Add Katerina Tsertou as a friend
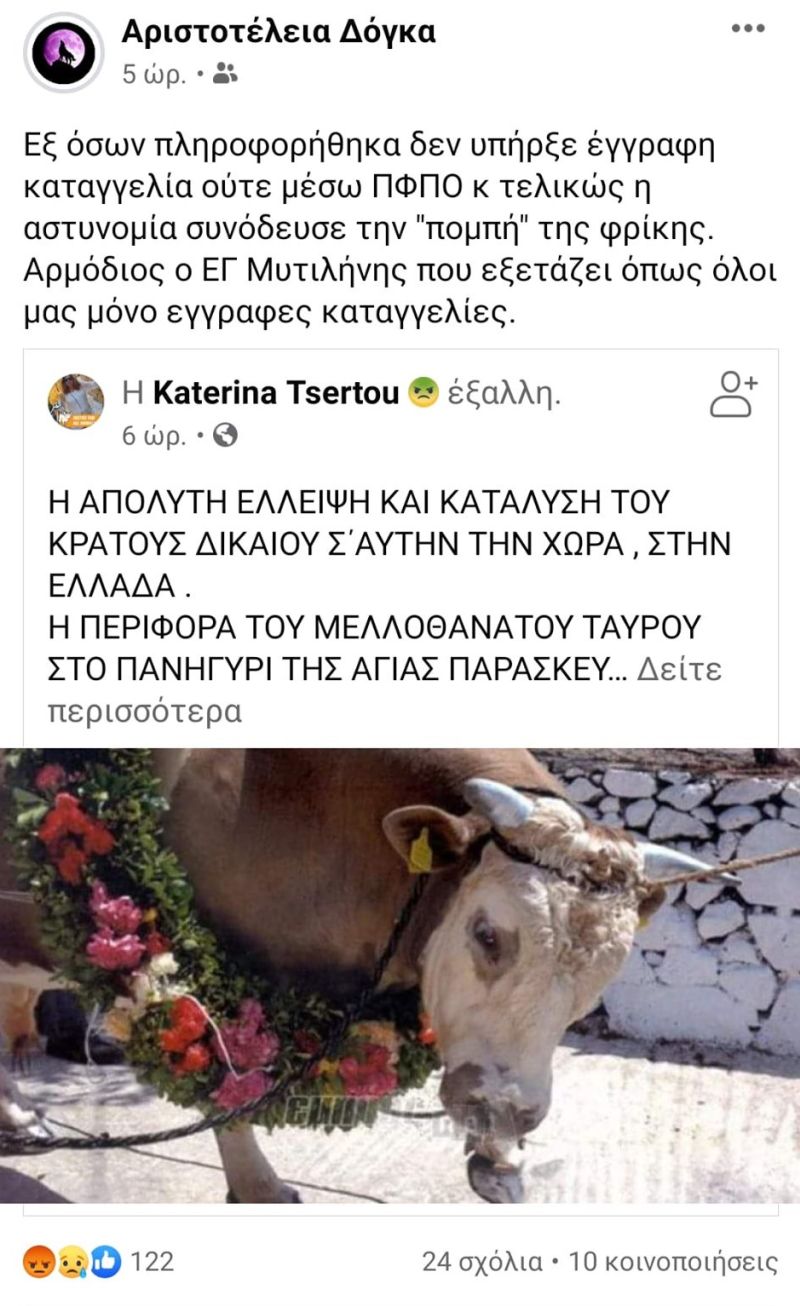Screen dimensions: 800x1306 click(733, 394)
